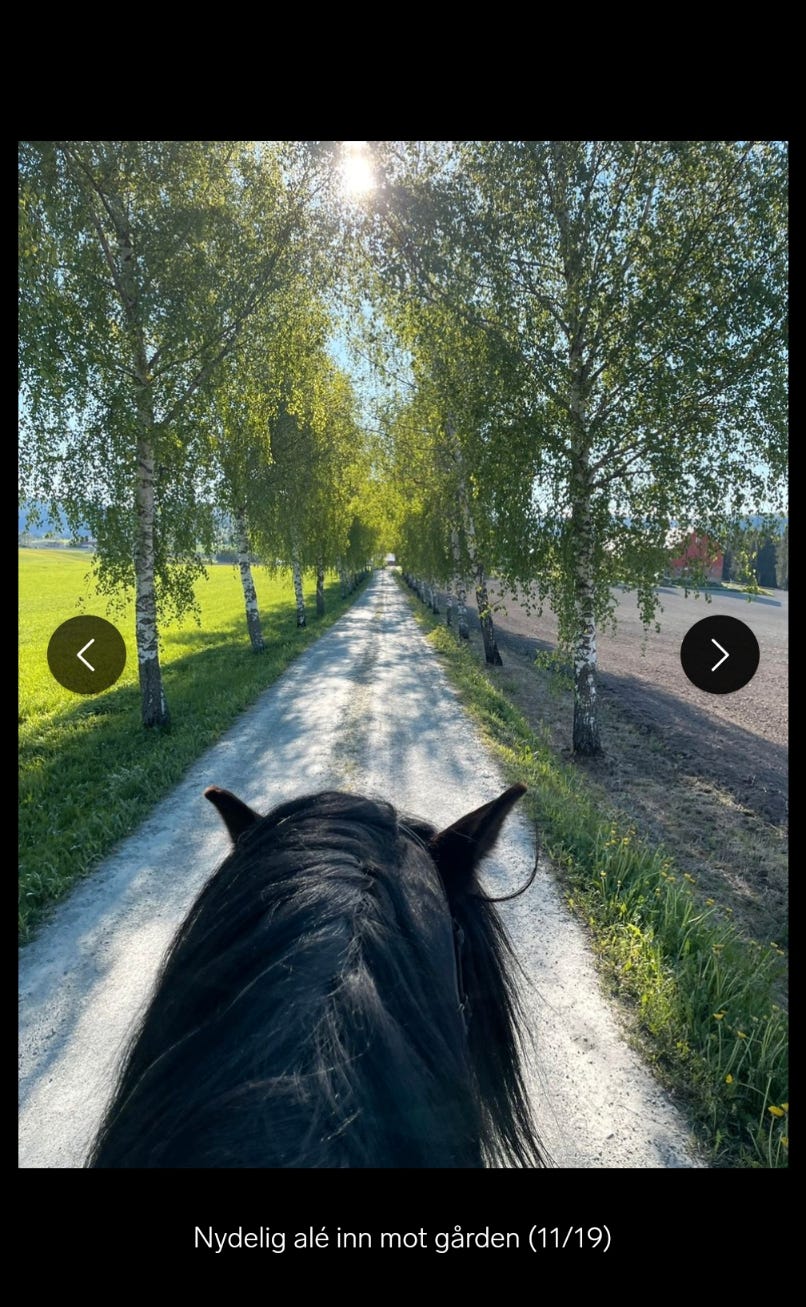Click the caption 'Nydelig alé inn mot gården'
Screen dimensions: 806x1307
pos(355,1238)
